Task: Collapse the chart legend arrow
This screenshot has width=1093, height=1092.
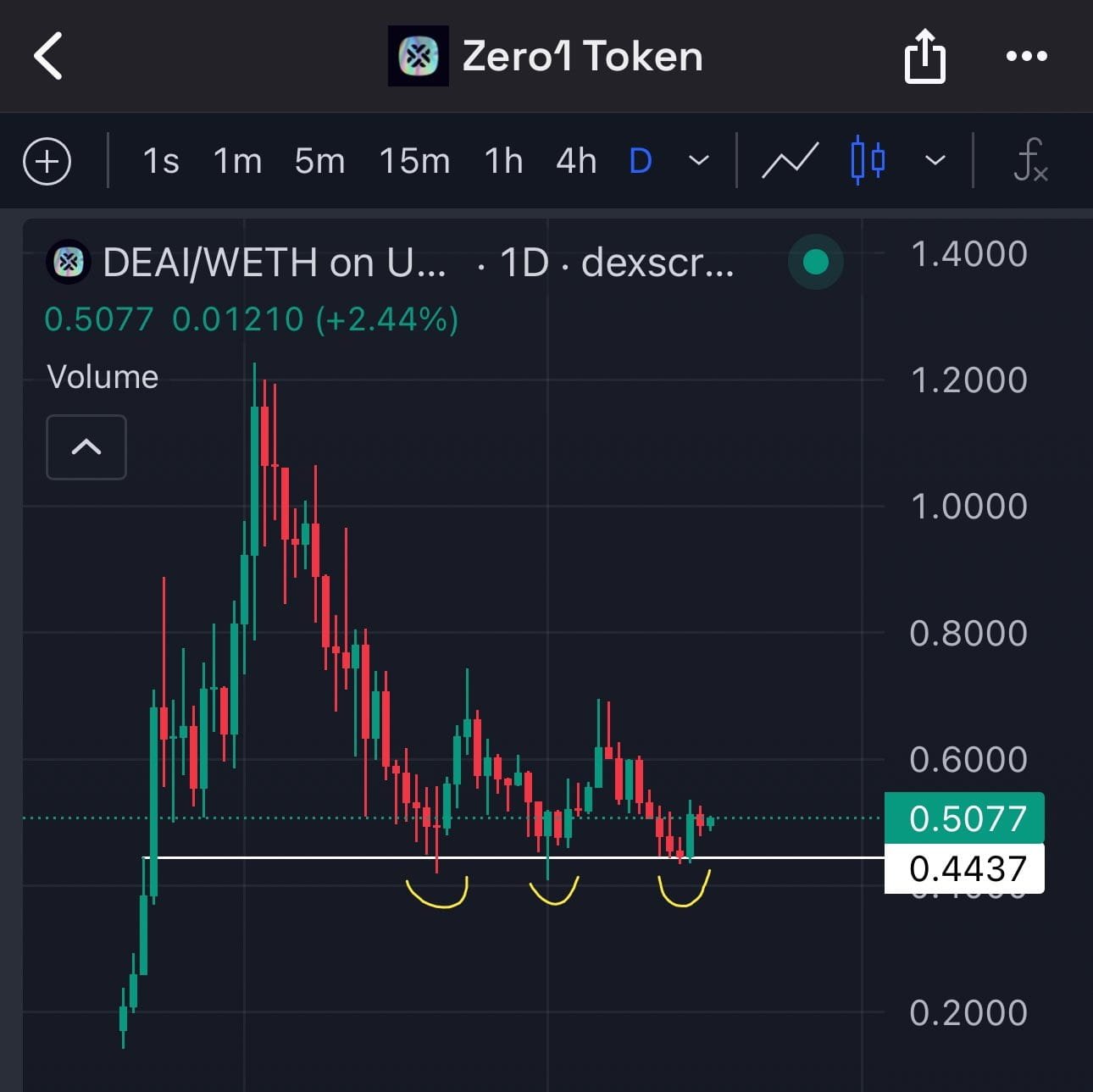Action: point(86,447)
